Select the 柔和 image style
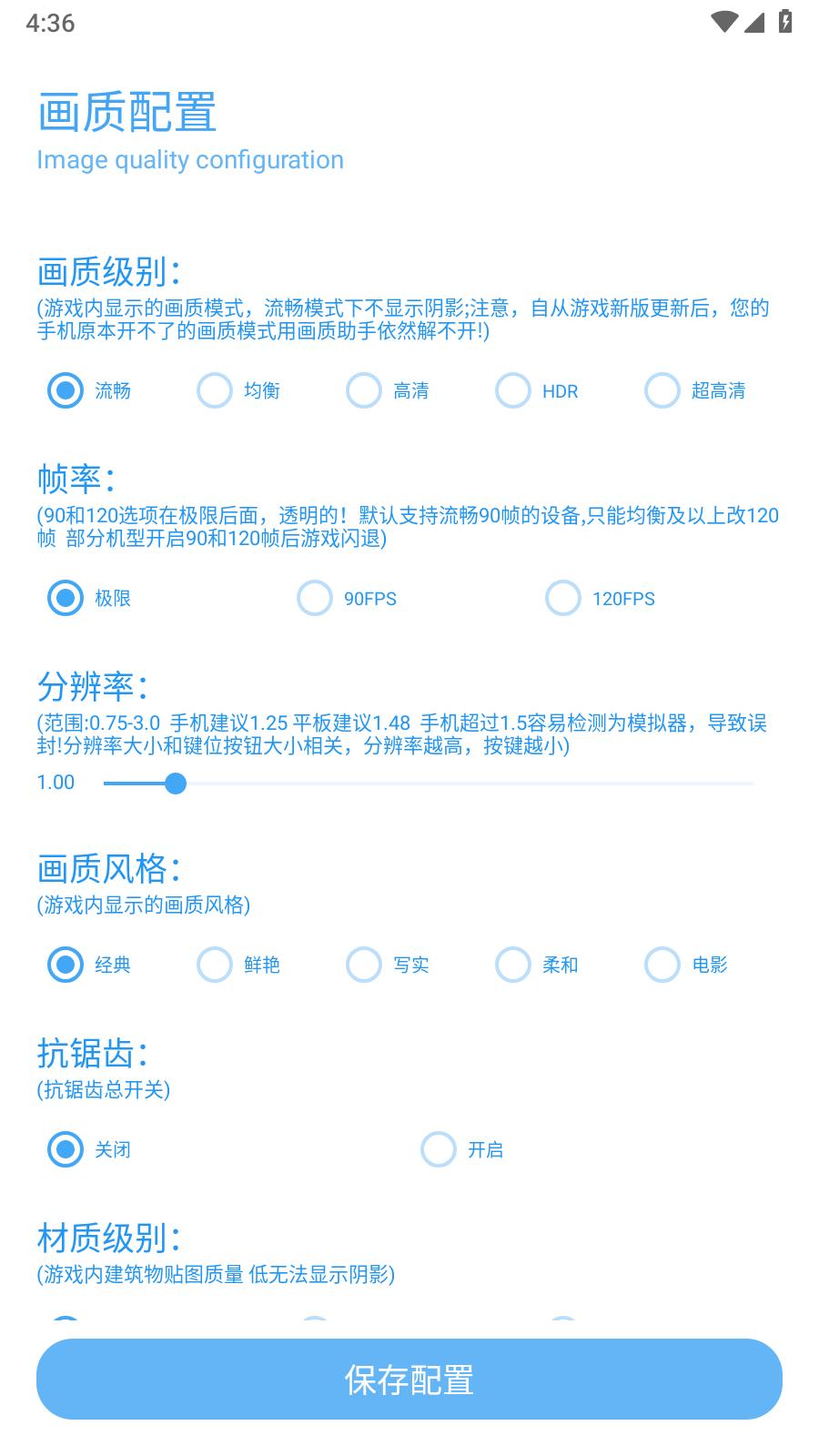The height and width of the screenshot is (1456, 819). pyautogui.click(x=513, y=965)
